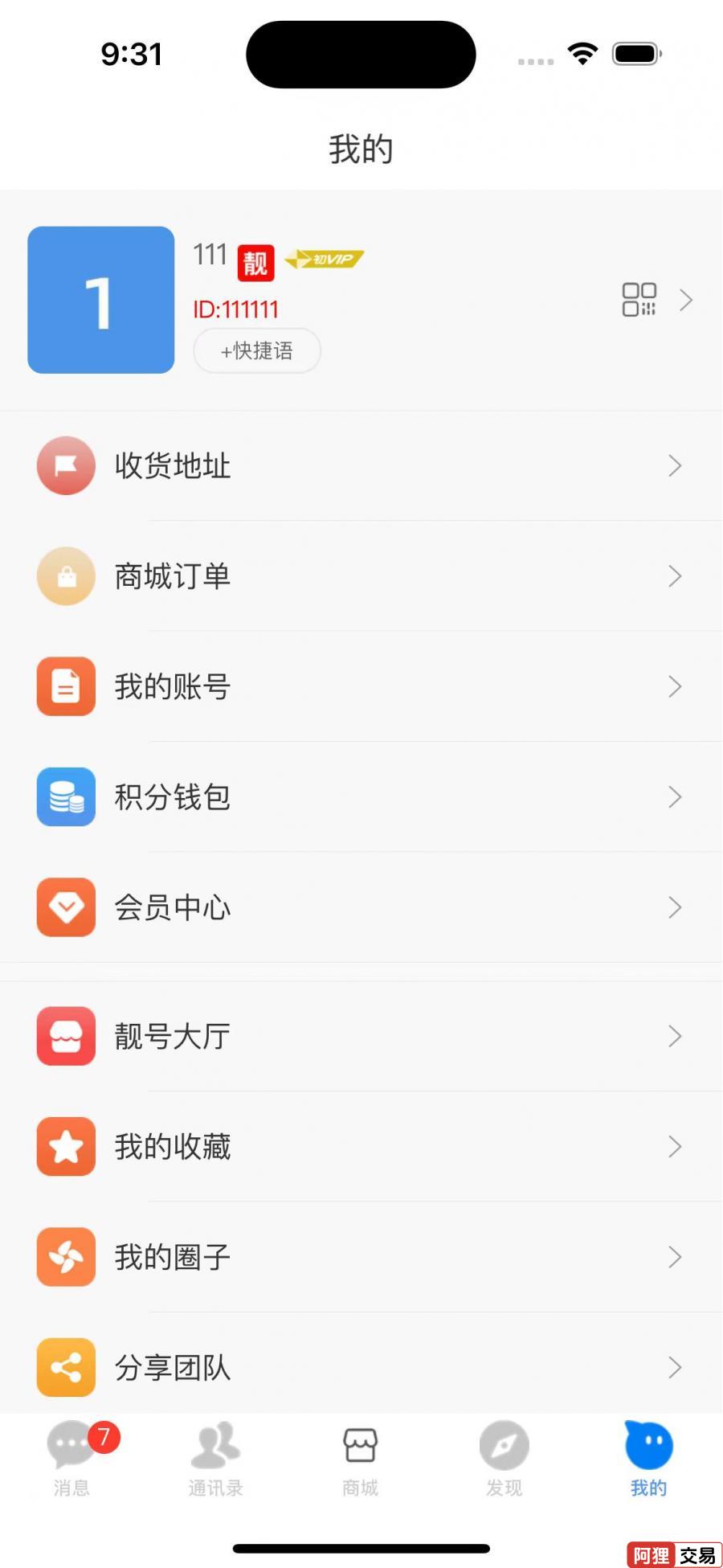View 积分钱包

click(x=361, y=797)
